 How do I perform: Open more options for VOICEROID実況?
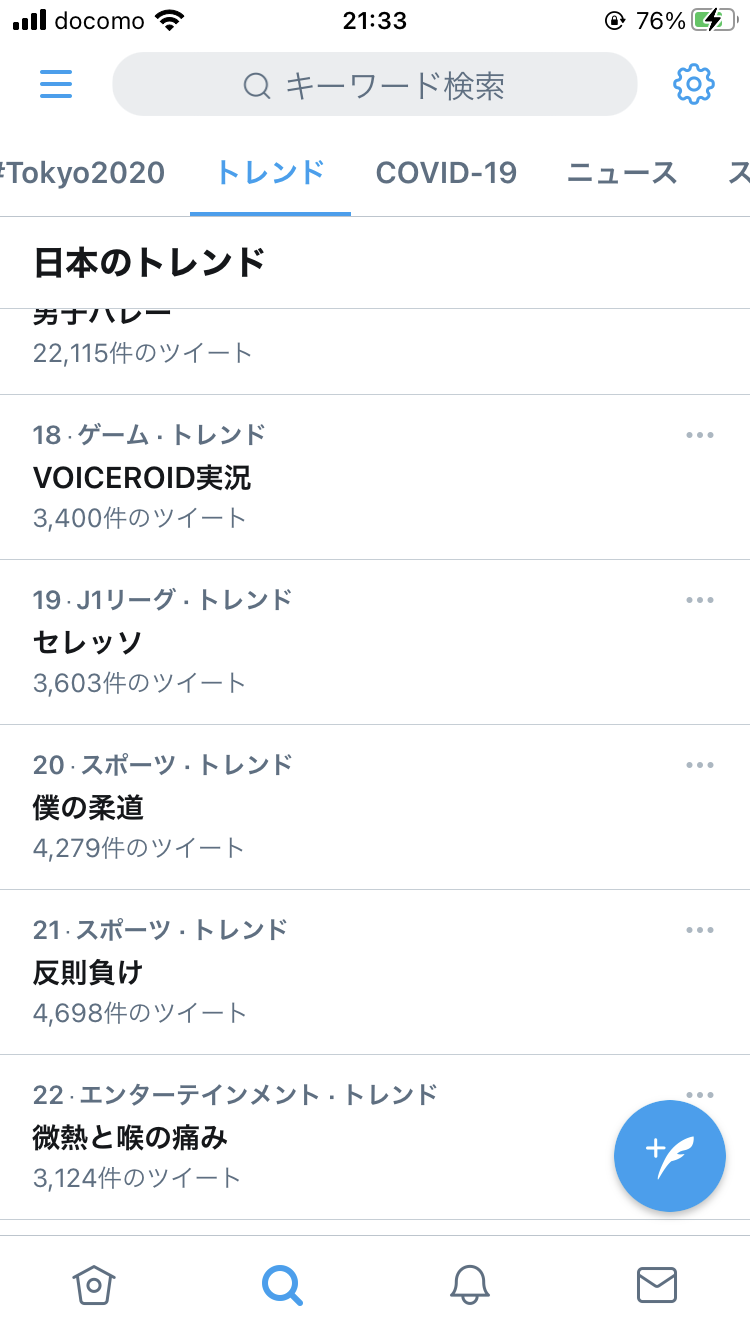[x=700, y=435]
